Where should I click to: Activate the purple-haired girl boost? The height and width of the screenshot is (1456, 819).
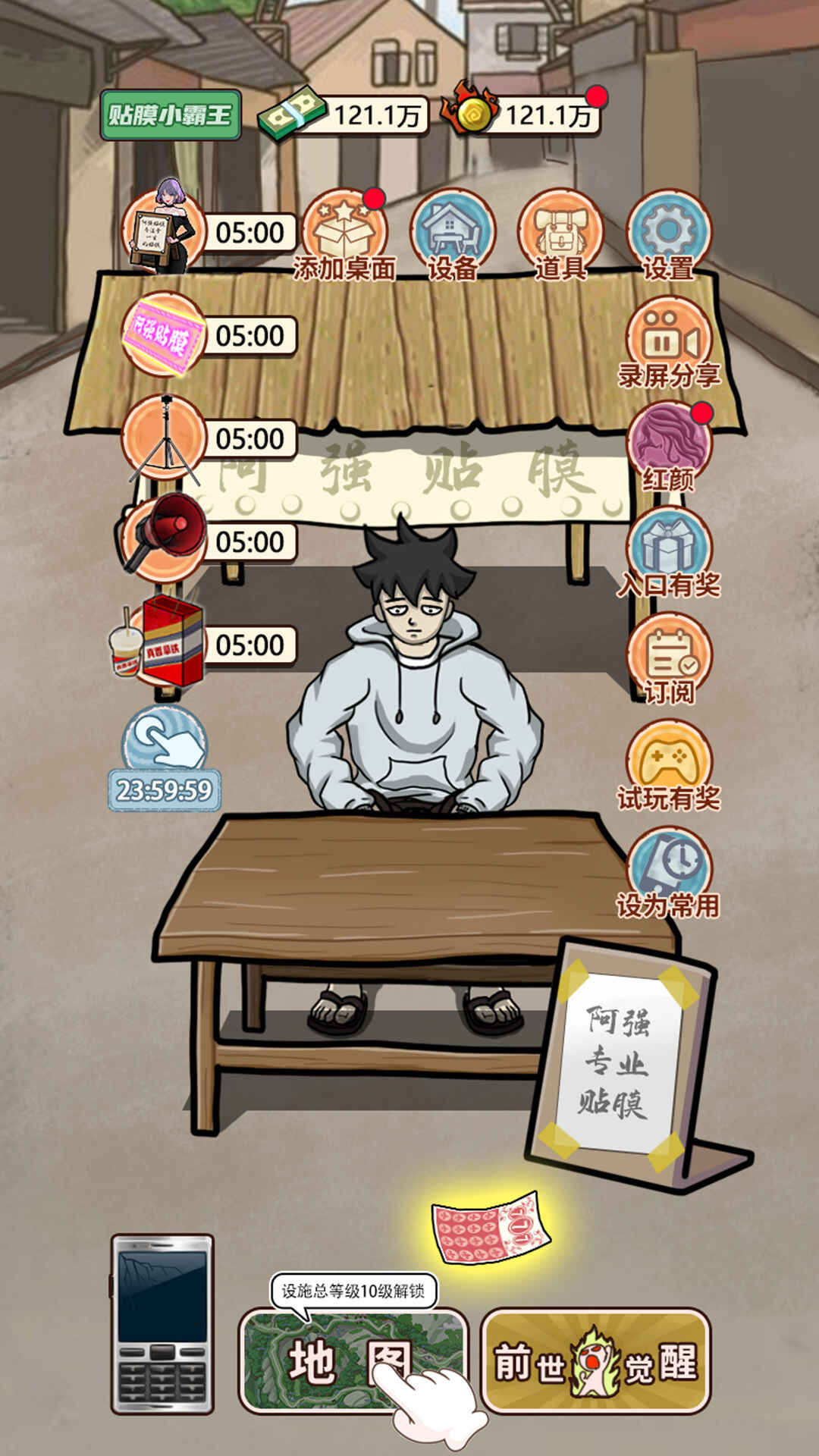[x=163, y=231]
